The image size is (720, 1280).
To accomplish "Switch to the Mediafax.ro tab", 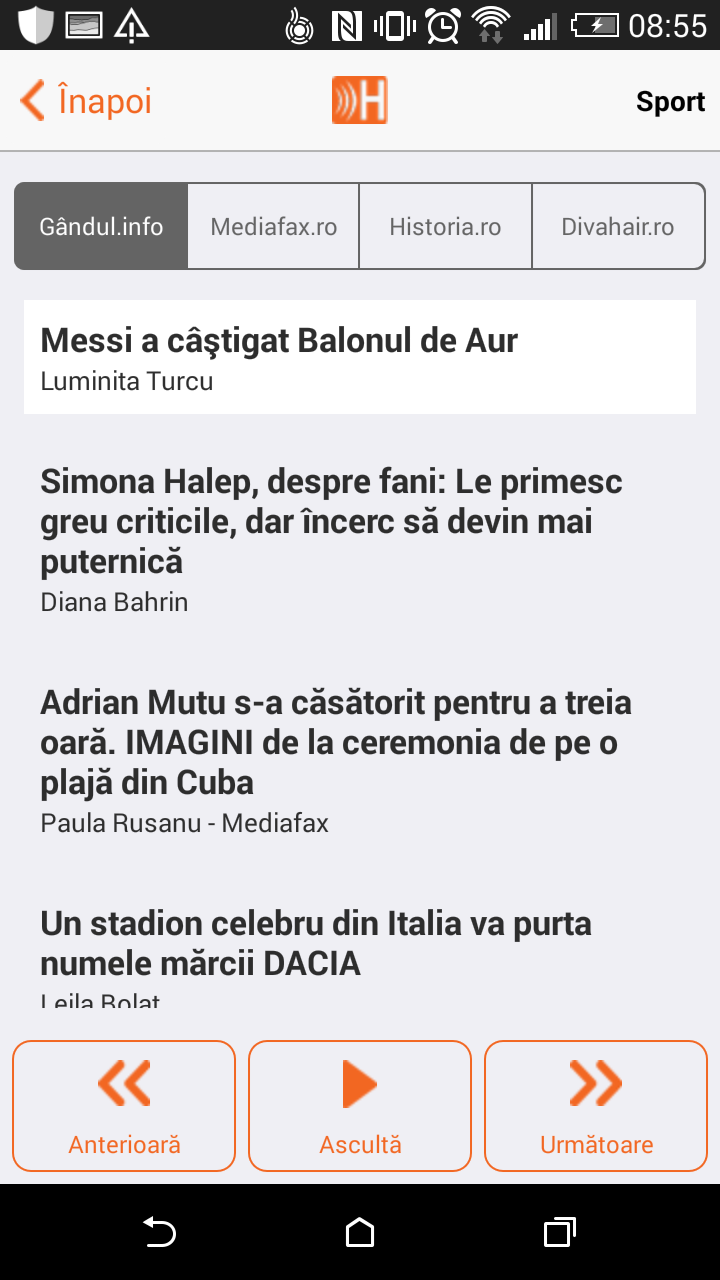I will (273, 226).
